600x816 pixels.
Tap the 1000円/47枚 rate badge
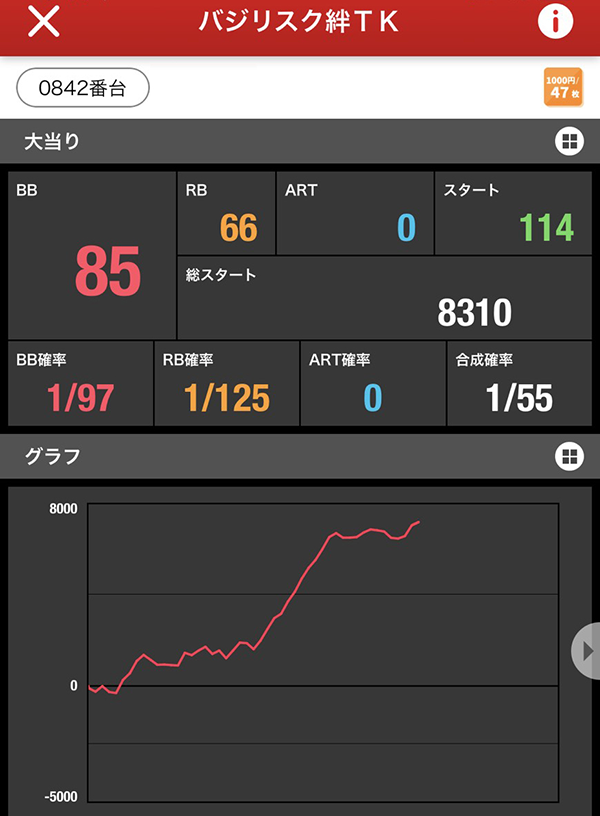click(563, 87)
